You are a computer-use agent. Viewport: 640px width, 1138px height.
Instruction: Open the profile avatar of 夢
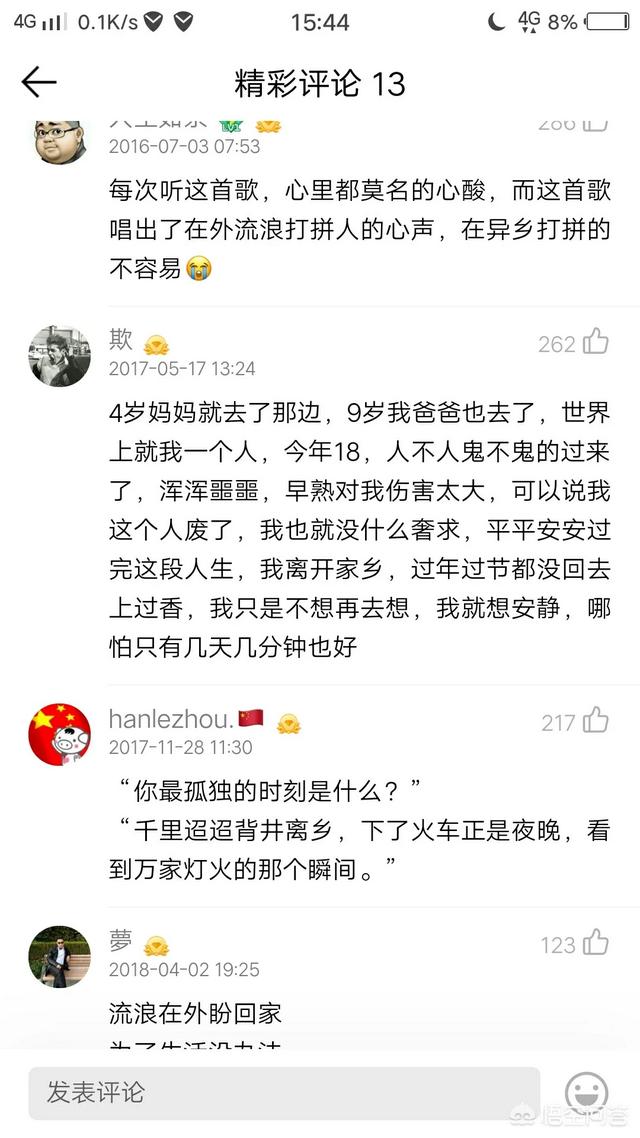[60, 957]
